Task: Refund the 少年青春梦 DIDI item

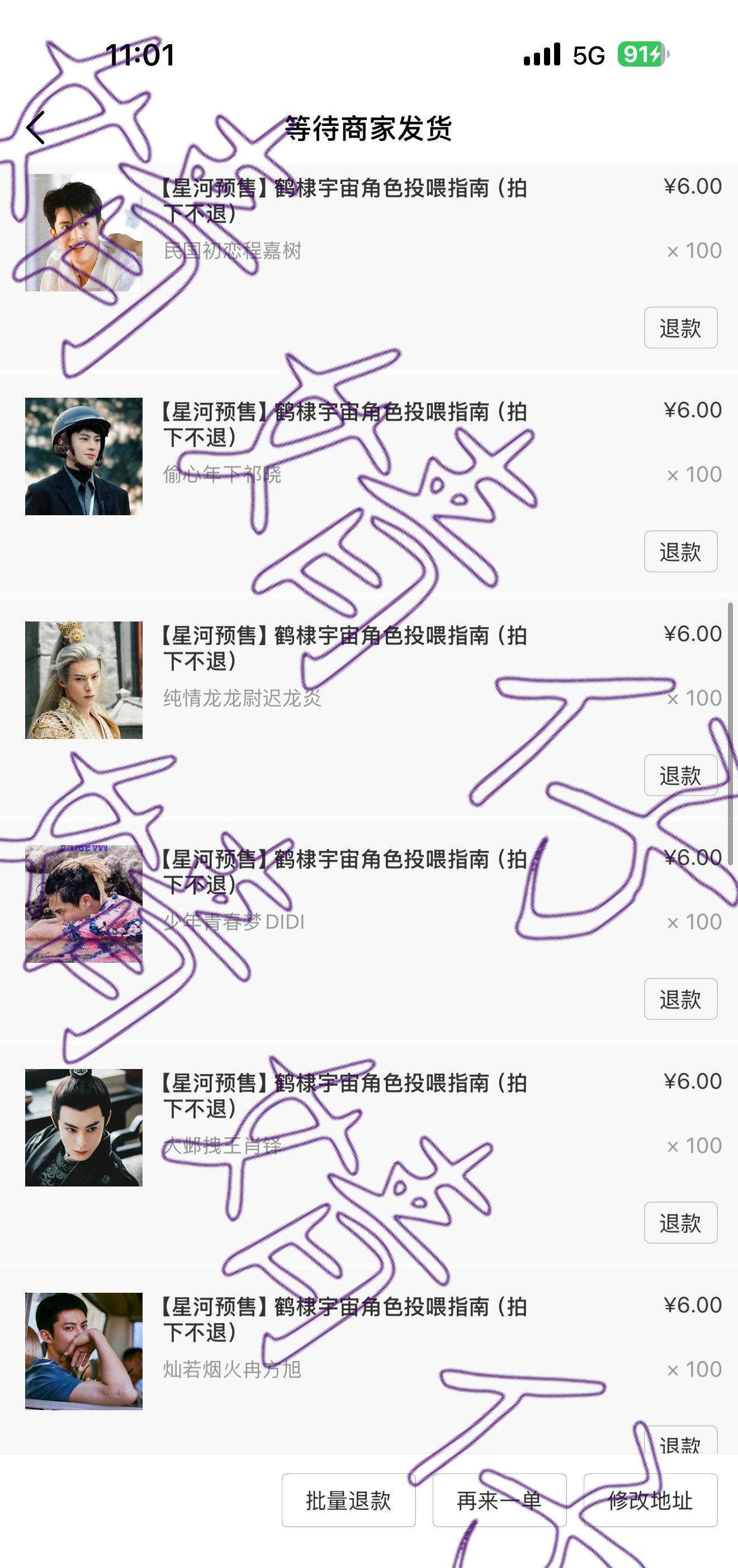Action: coord(680,999)
